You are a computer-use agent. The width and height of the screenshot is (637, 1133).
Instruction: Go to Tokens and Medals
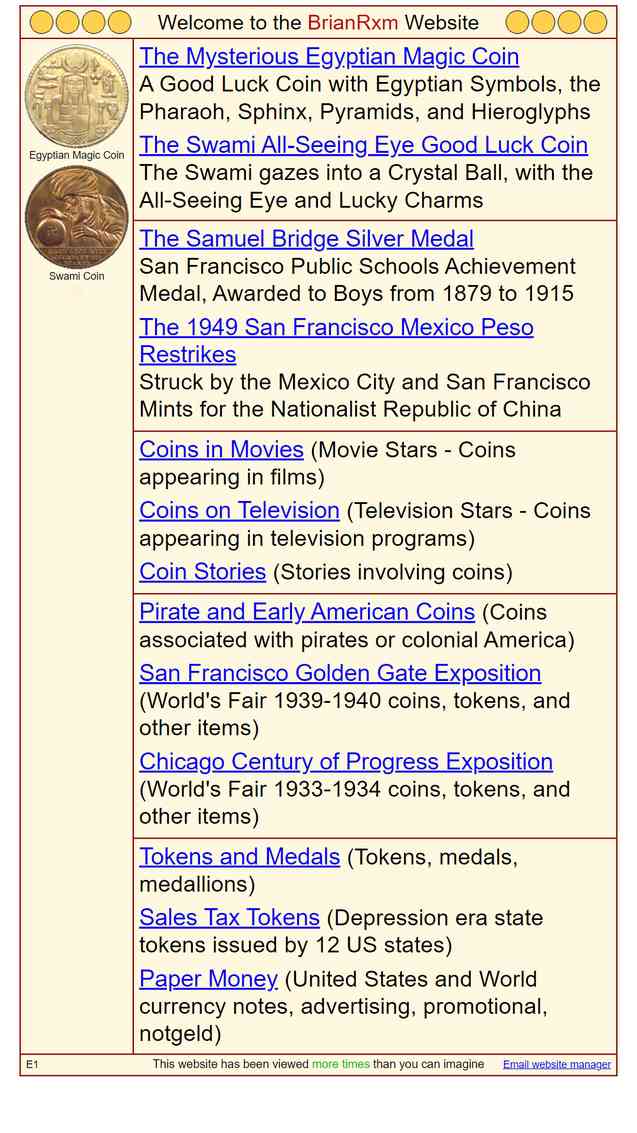(239, 856)
